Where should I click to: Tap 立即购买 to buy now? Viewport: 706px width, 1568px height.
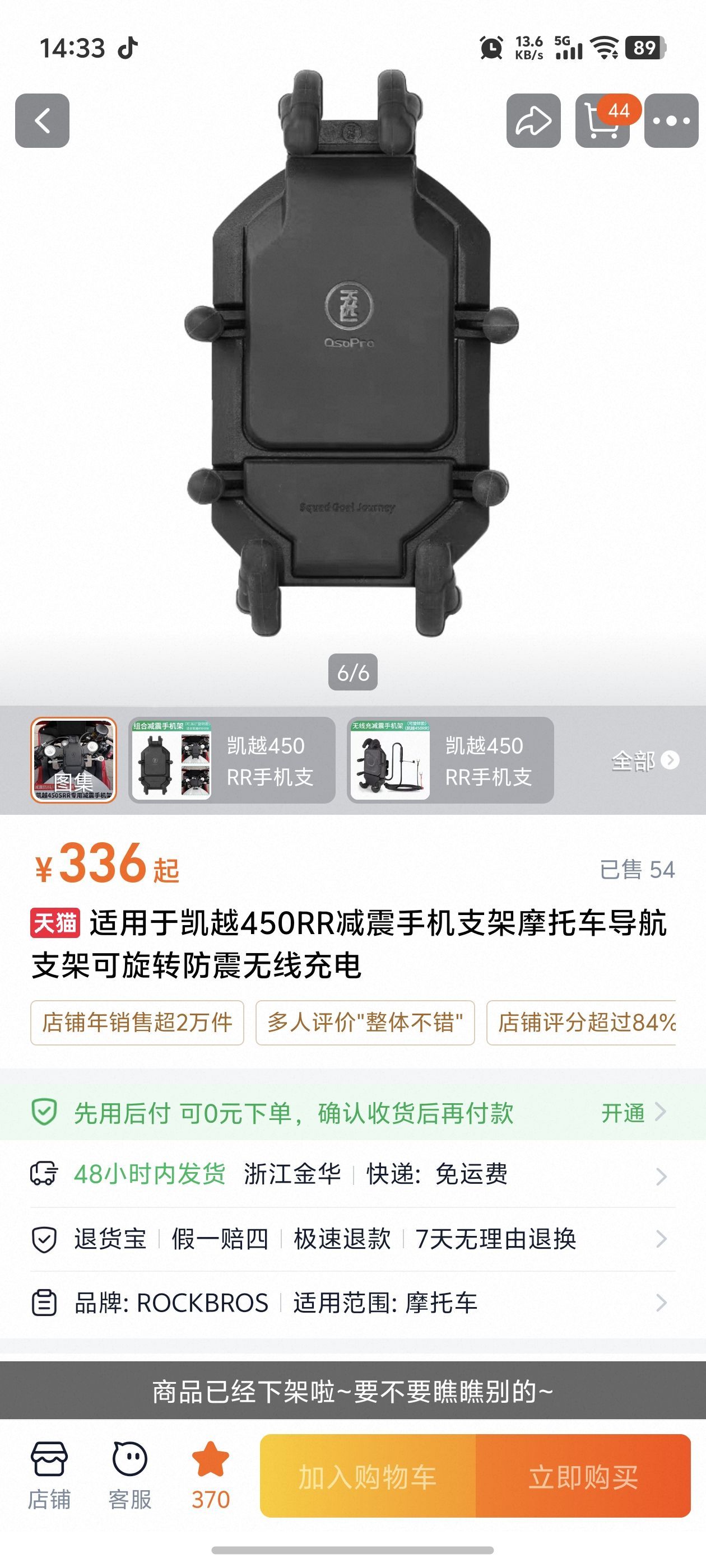click(x=583, y=1476)
